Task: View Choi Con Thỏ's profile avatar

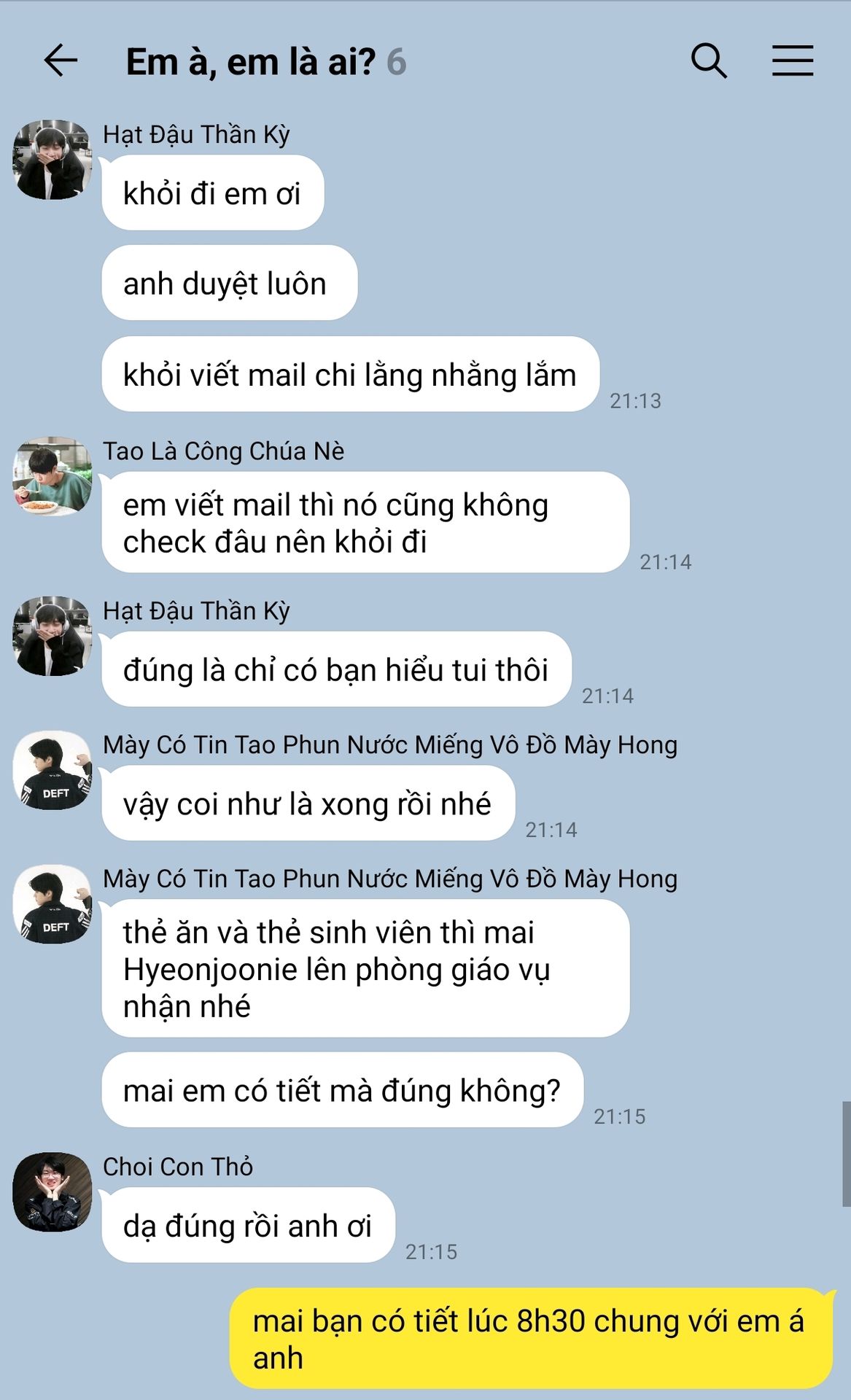Action: 53,1192
